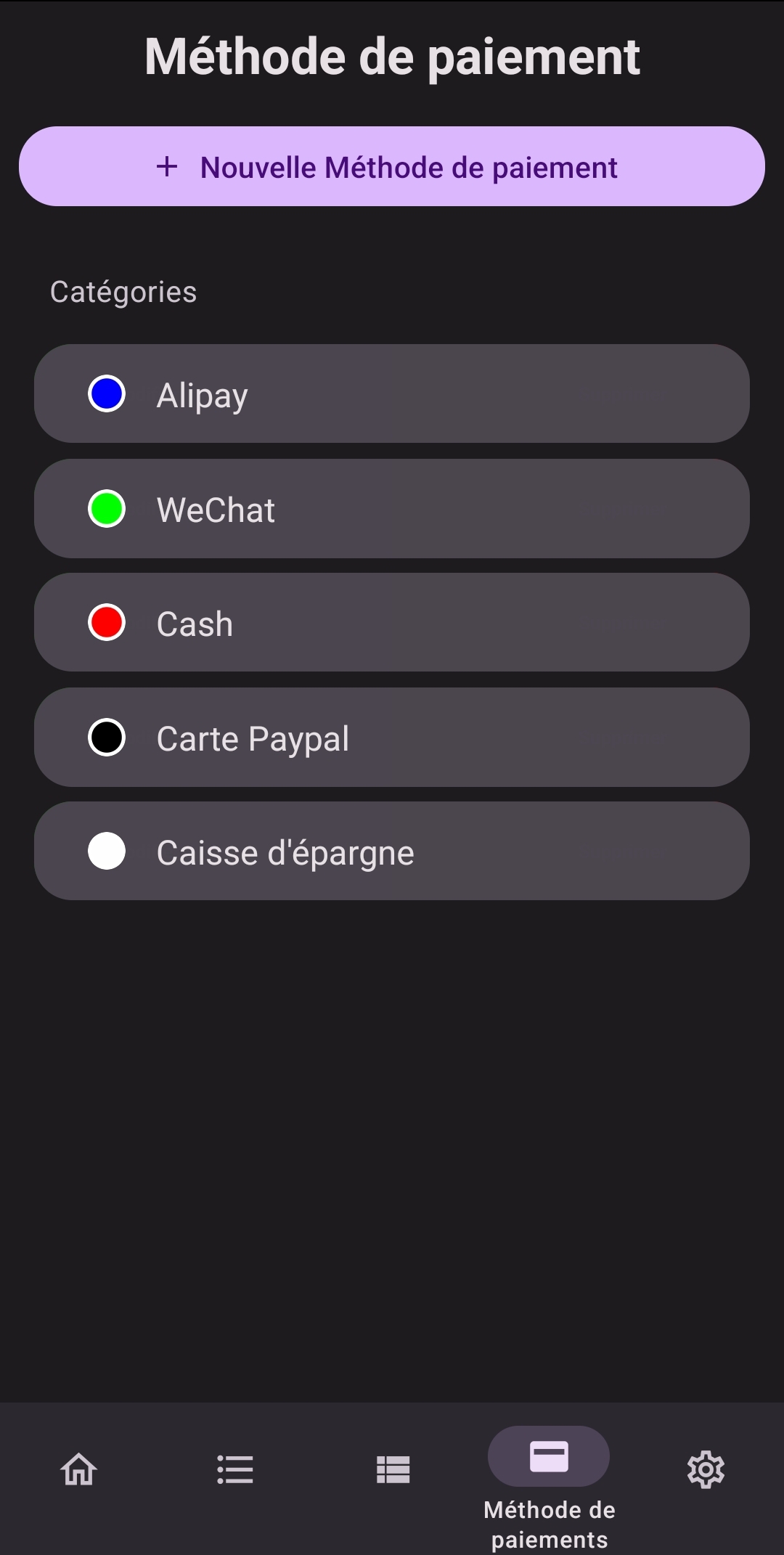
Task: Open the Alipay payment method
Action: [x=392, y=393]
